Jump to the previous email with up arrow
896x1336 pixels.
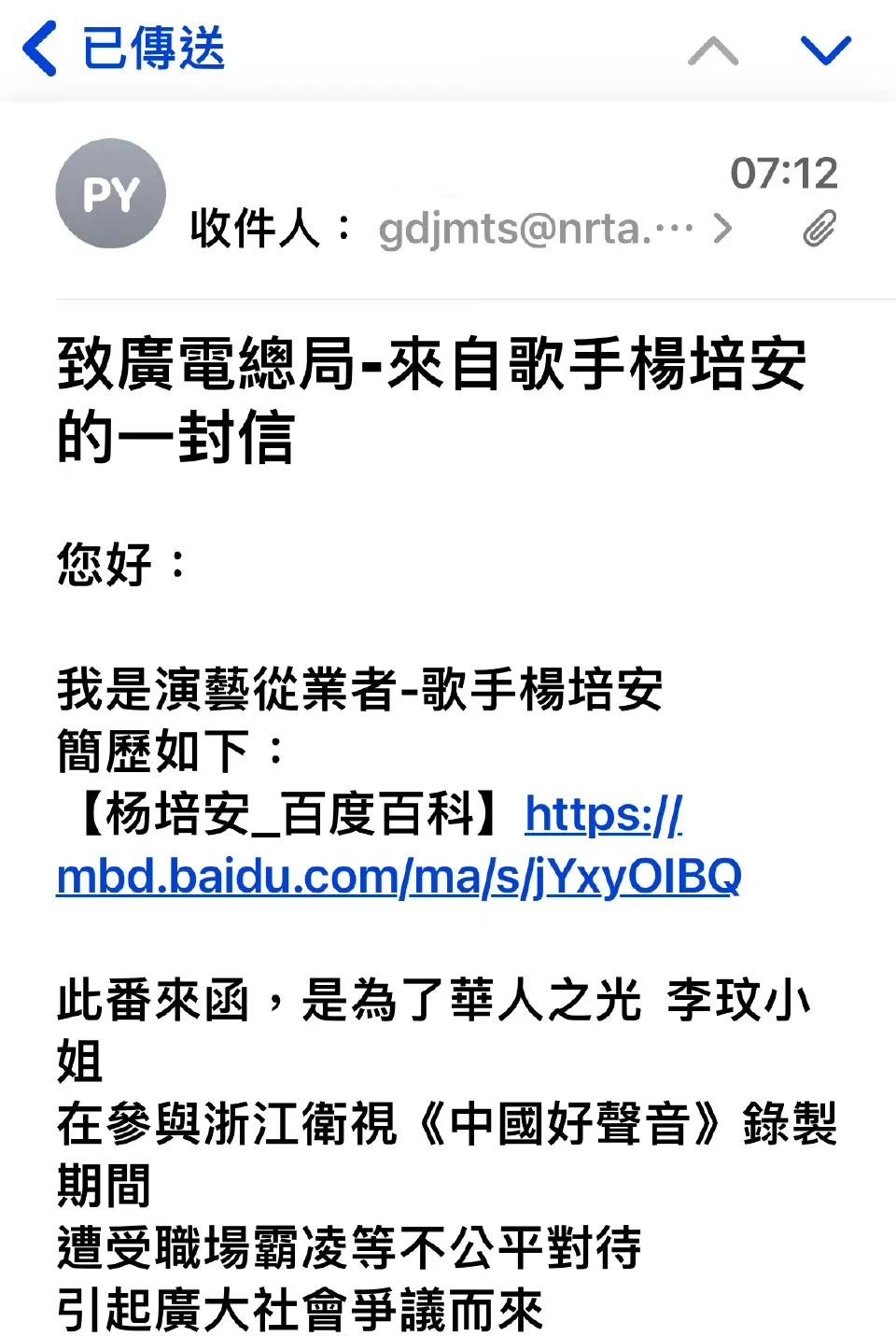713,50
